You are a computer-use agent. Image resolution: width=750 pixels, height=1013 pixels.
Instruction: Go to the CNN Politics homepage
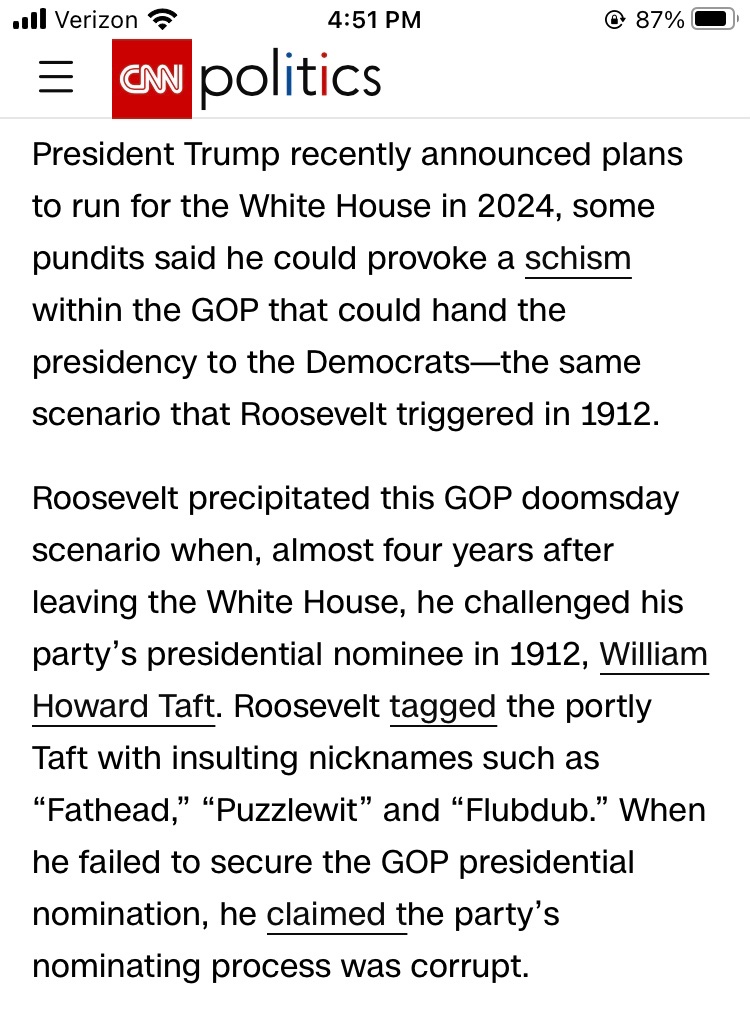(x=247, y=78)
